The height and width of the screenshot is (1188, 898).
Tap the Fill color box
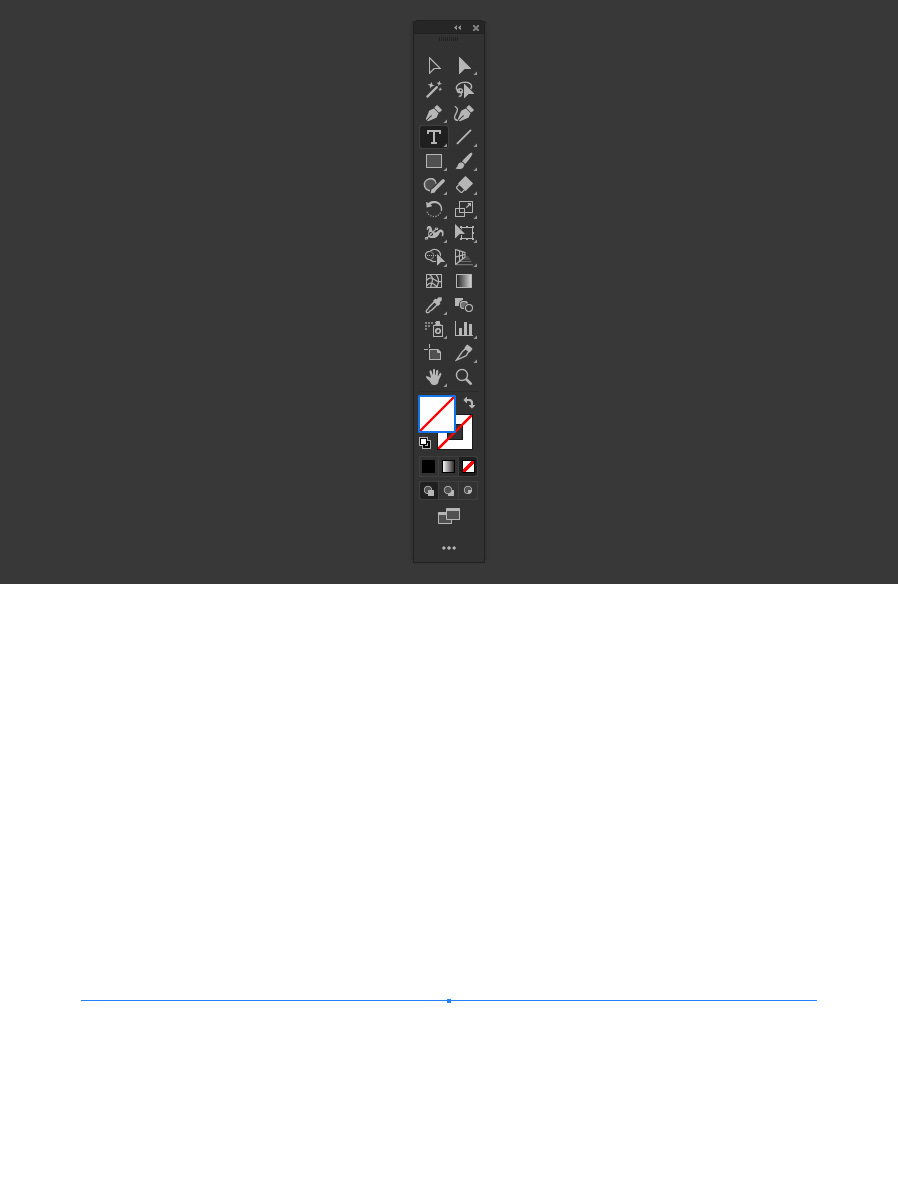[436, 413]
